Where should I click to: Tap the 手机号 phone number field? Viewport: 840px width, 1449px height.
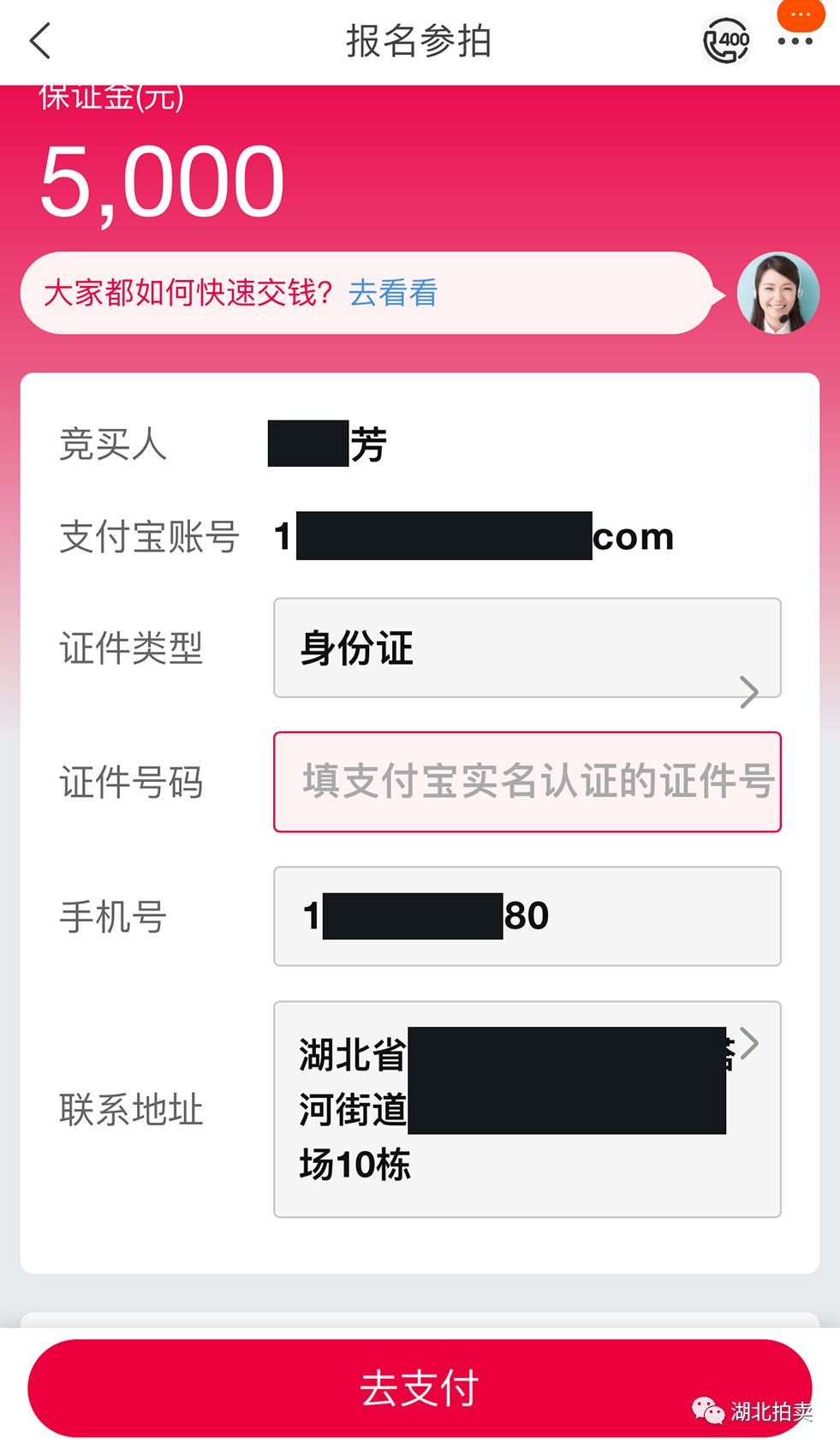click(526, 915)
